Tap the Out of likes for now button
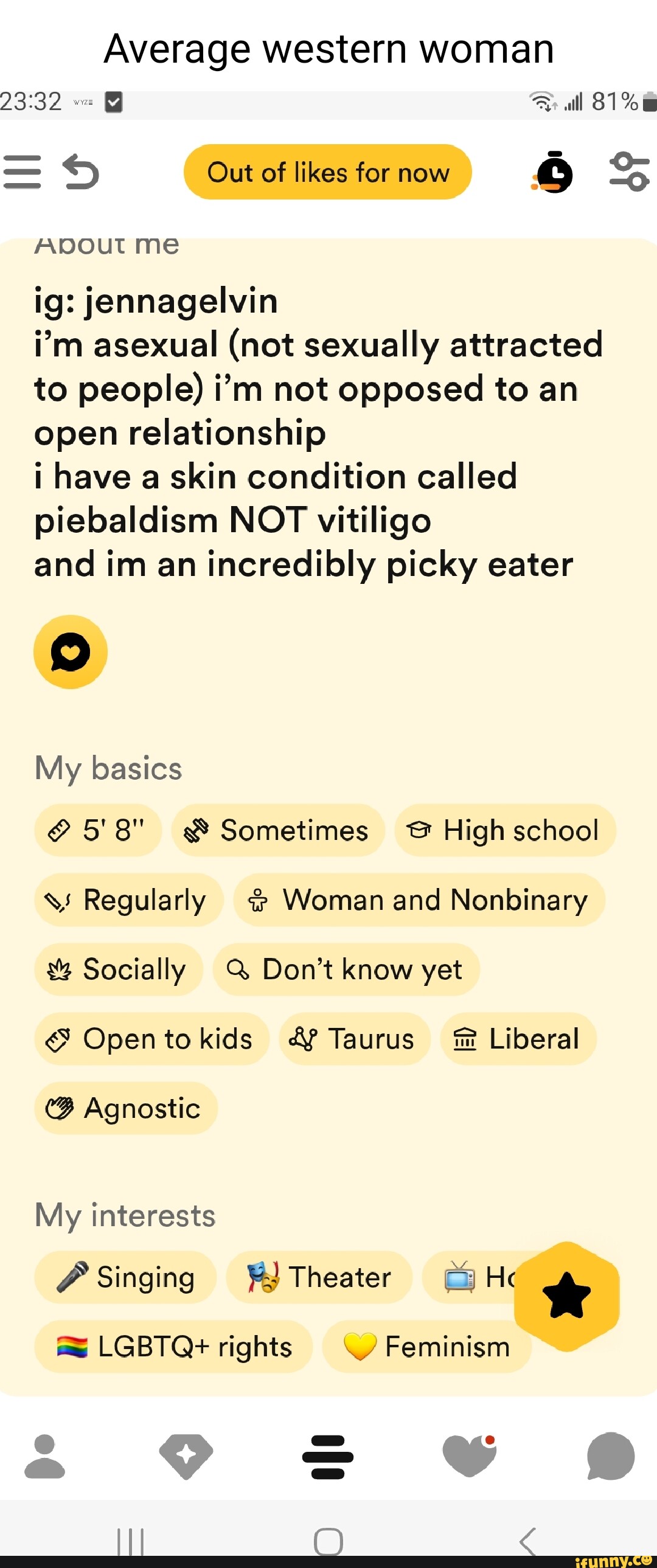Image resolution: width=657 pixels, height=1568 pixels. (x=327, y=172)
